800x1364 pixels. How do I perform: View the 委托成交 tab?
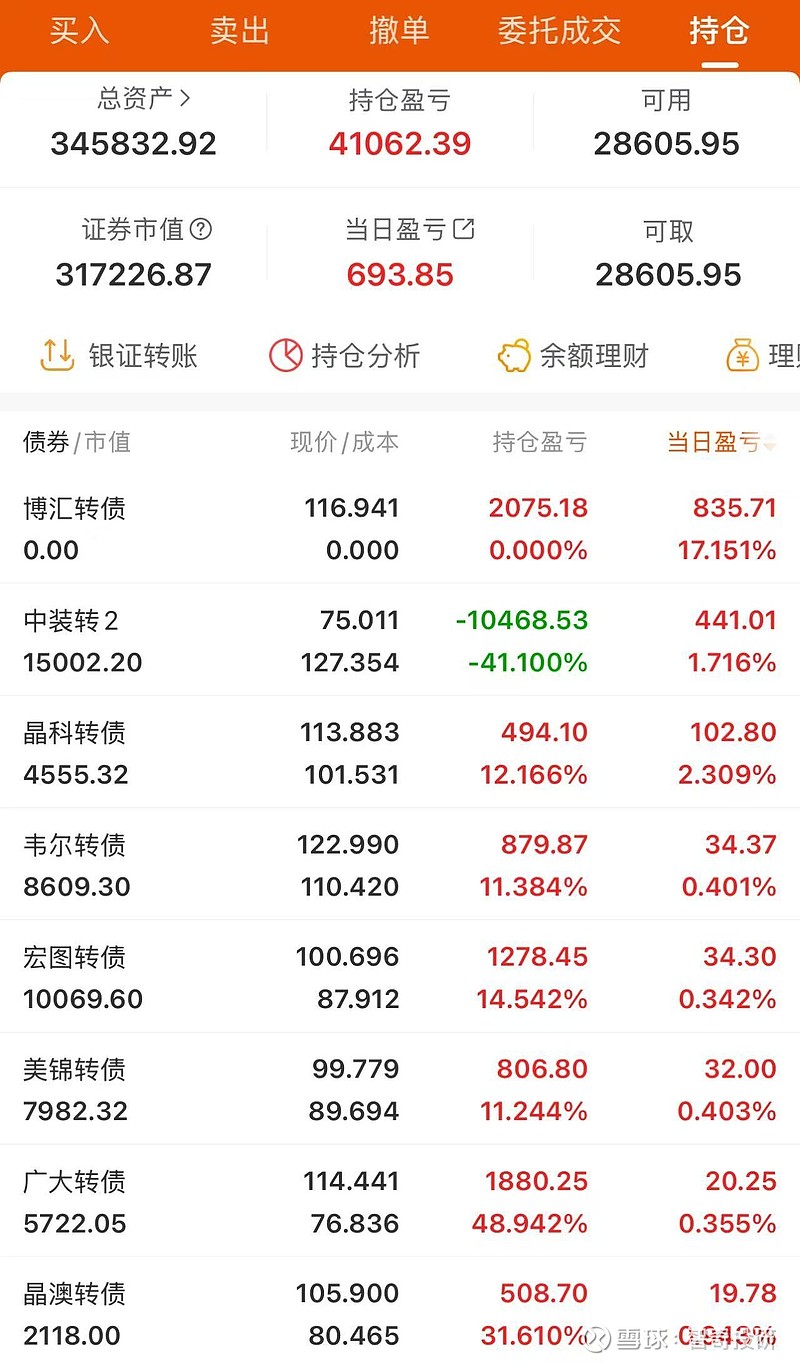[x=560, y=32]
